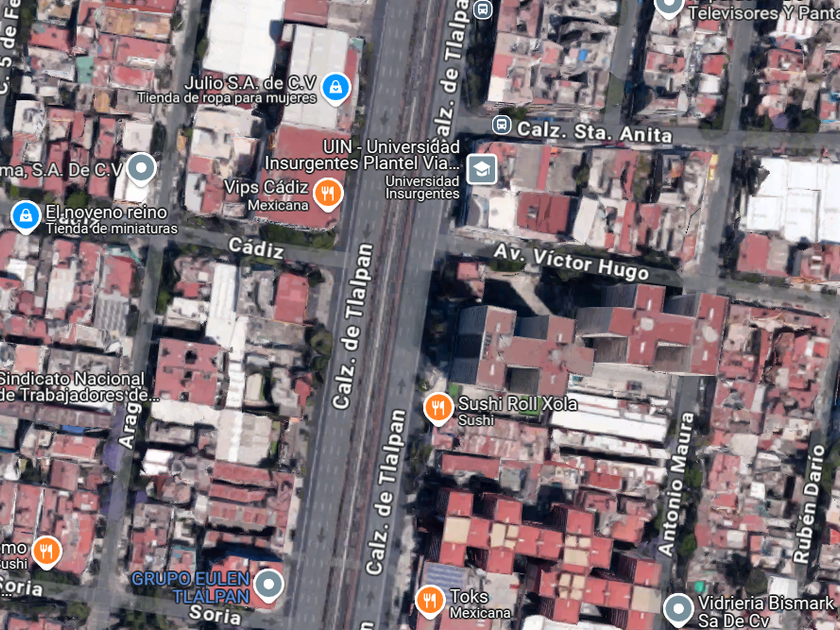Image resolution: width=840 pixels, height=630 pixels.
Task: Select the Vips Cádiz restaurant marker
Action: tap(328, 194)
